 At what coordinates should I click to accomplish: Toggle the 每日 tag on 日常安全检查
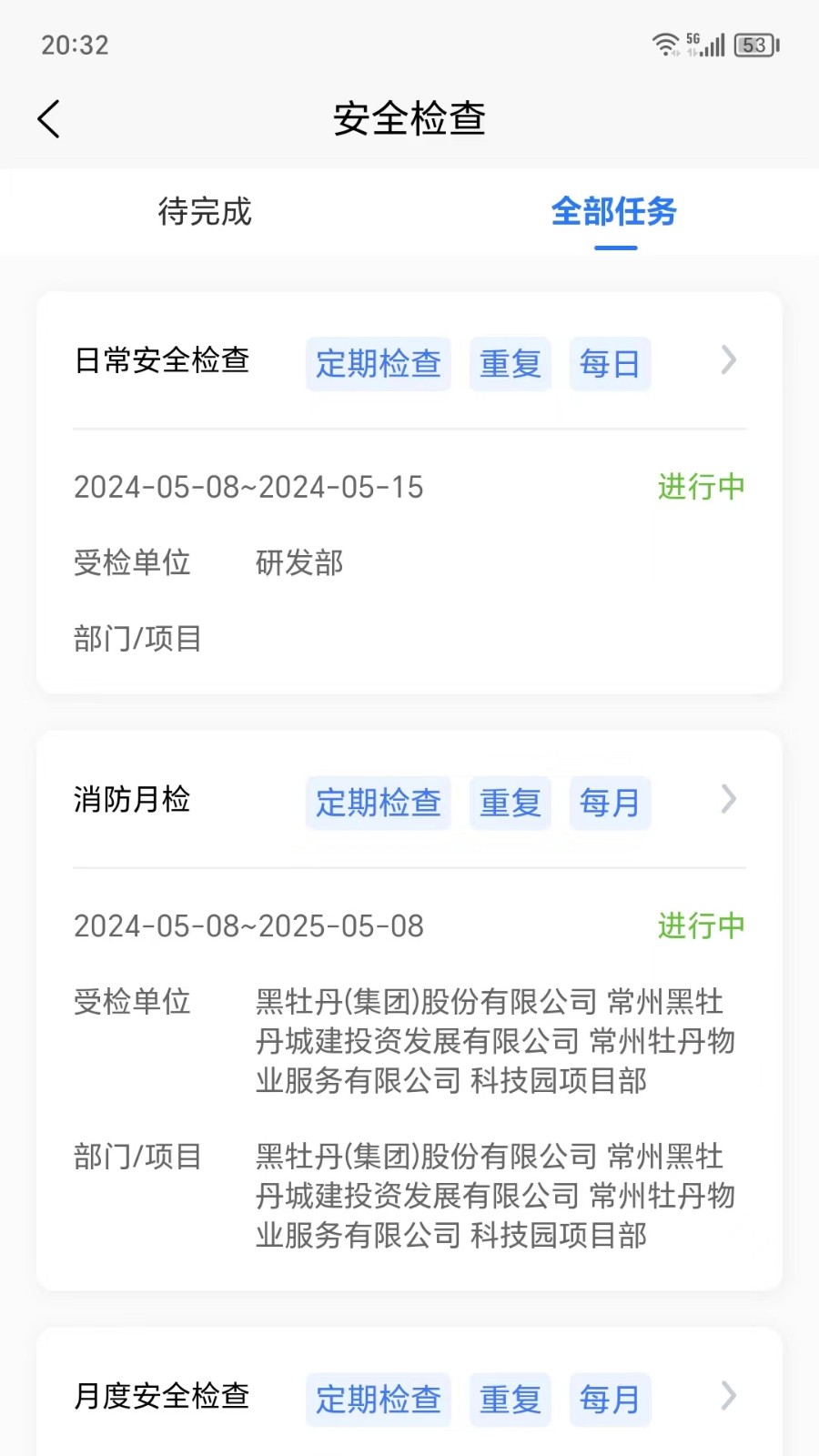coord(610,362)
